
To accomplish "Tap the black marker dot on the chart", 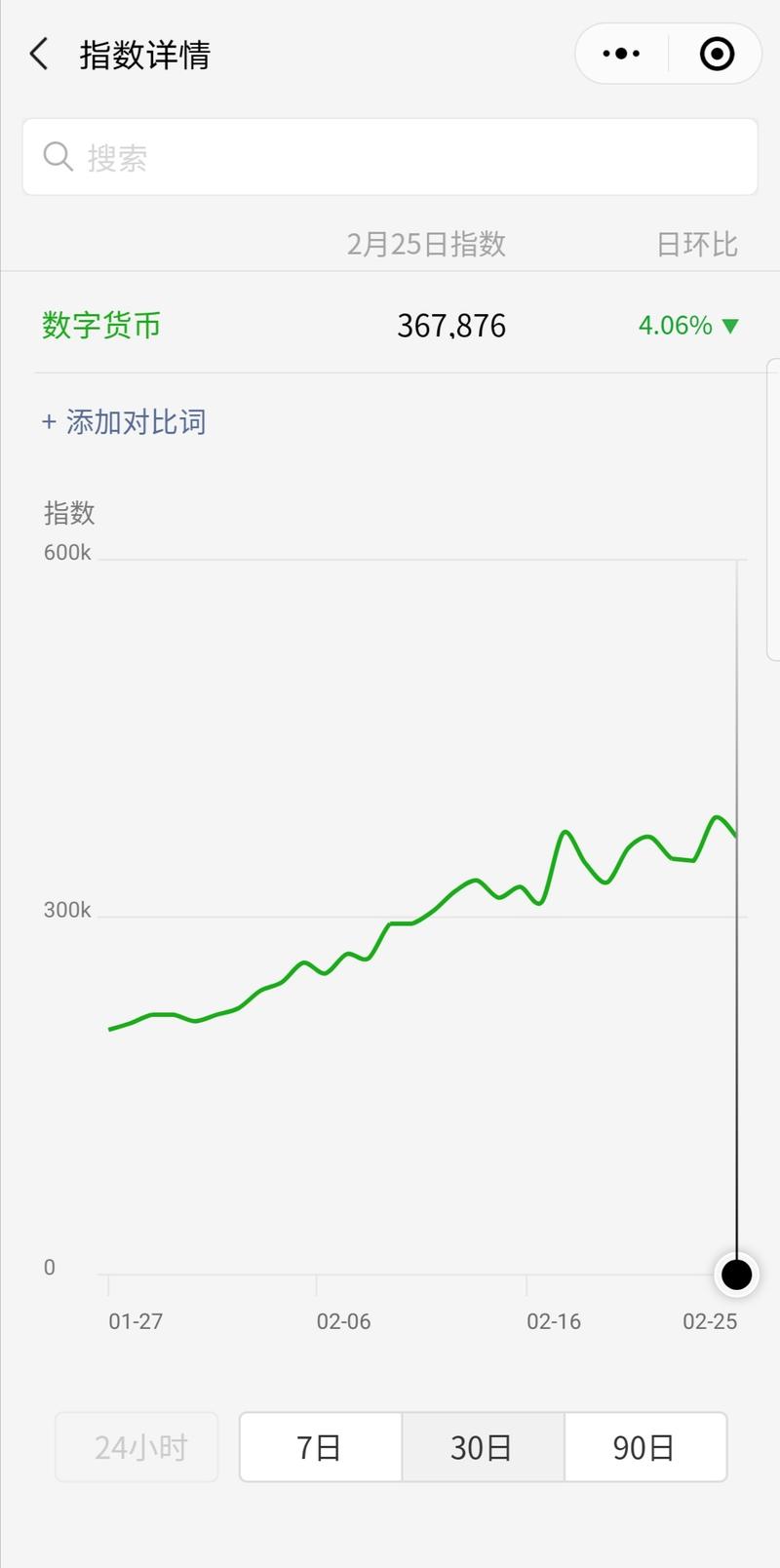I will 736,1274.
